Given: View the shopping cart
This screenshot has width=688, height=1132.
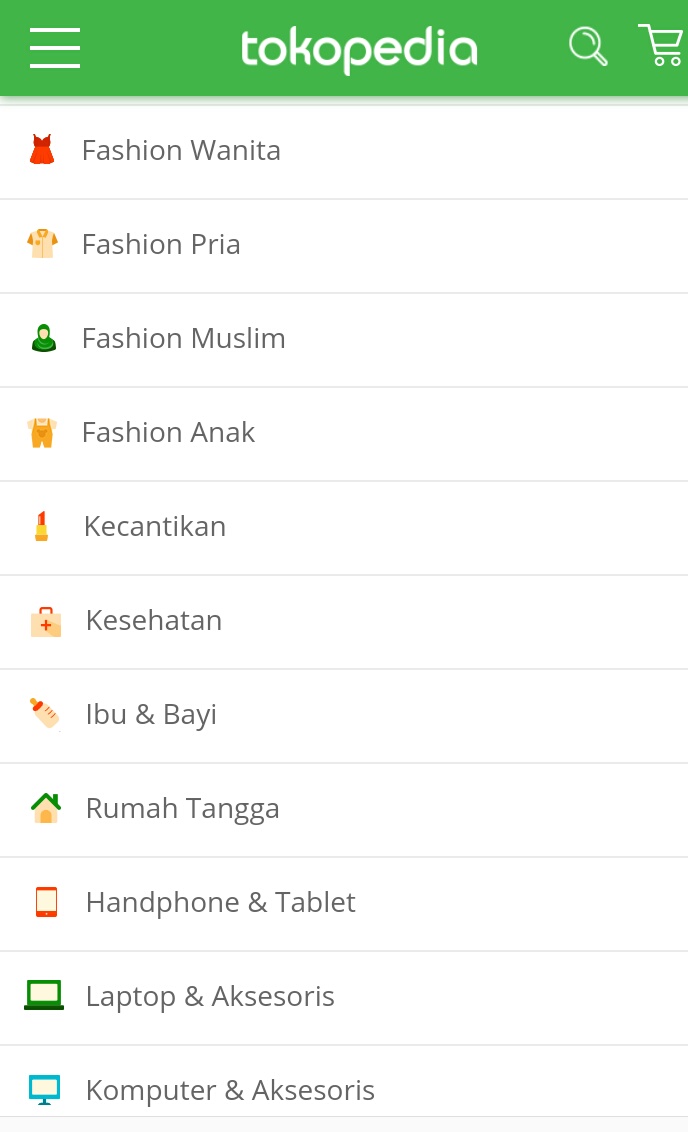Looking at the screenshot, I should pos(660,46).
